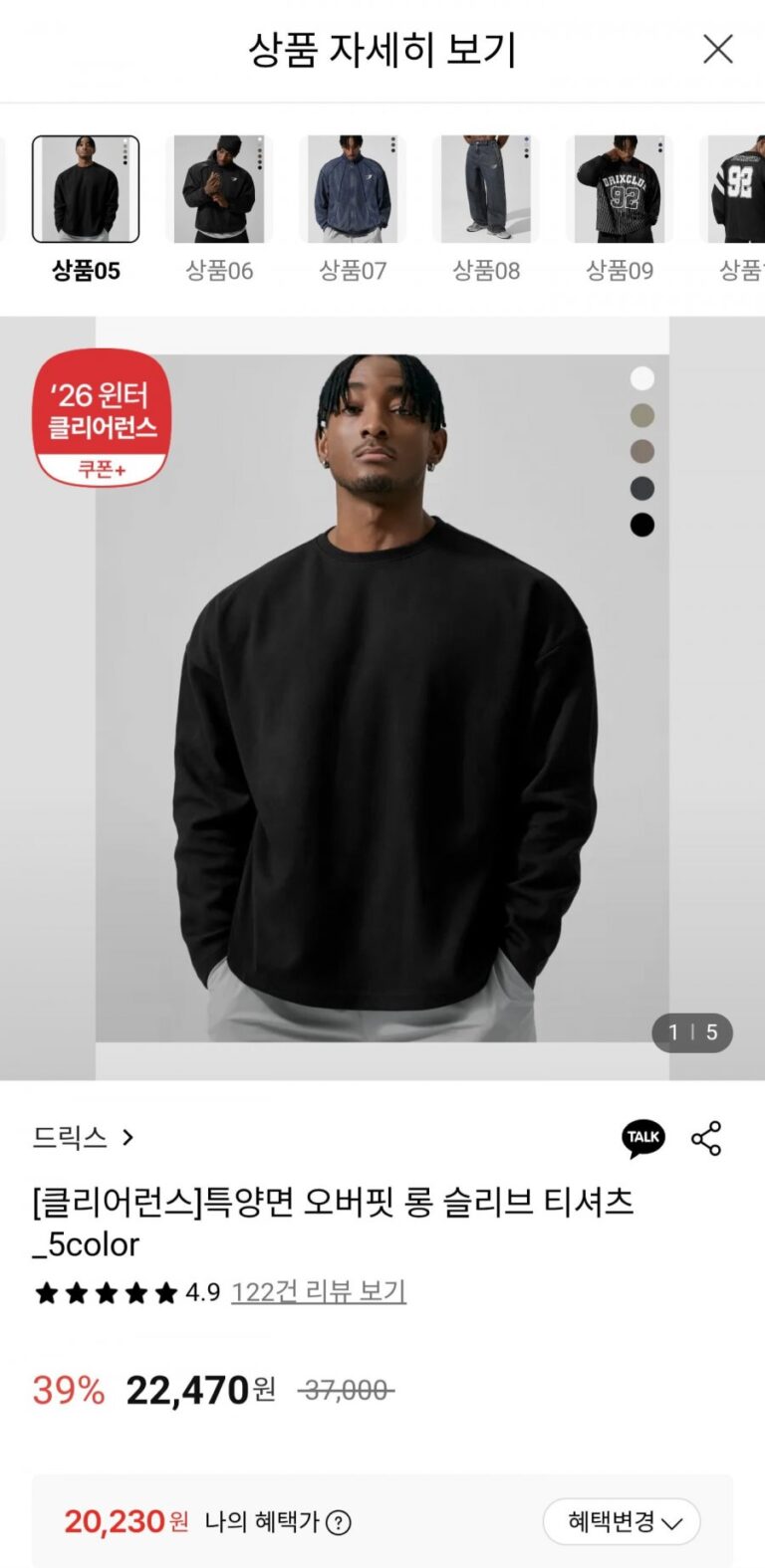Share this product
765x1568 pixels.
pos(706,1138)
